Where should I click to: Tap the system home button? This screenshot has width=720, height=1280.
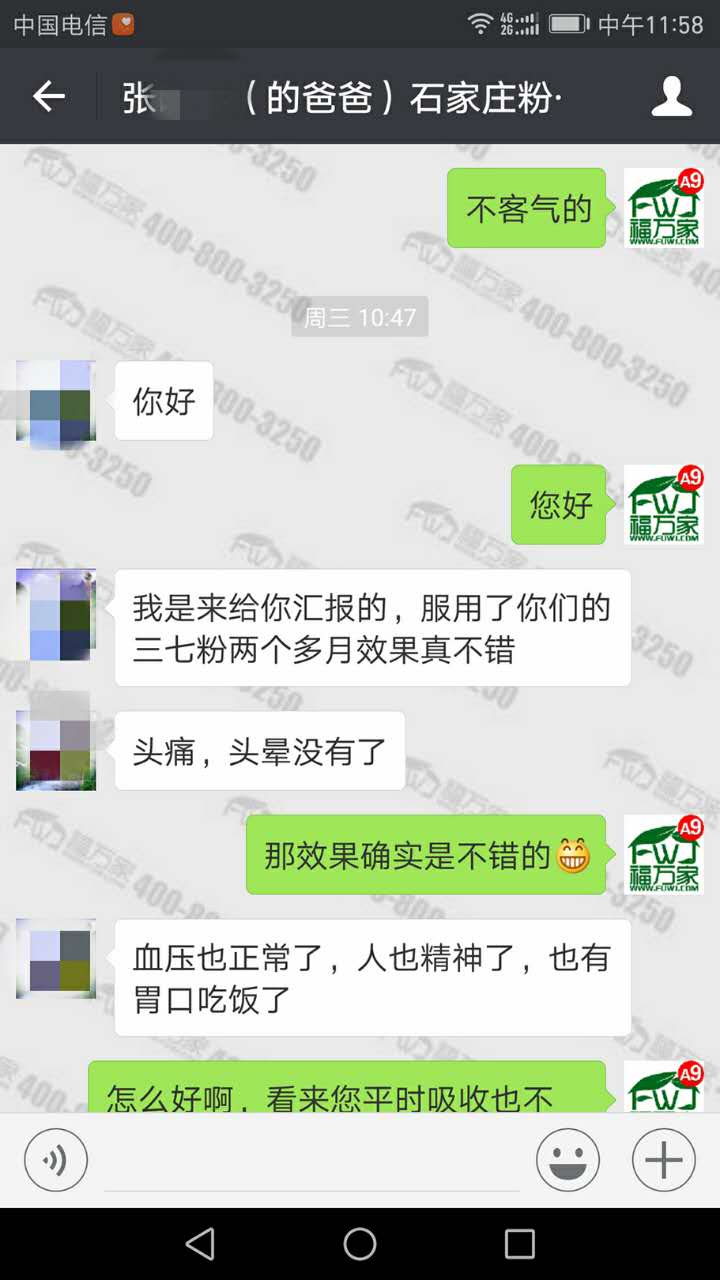click(x=360, y=1243)
